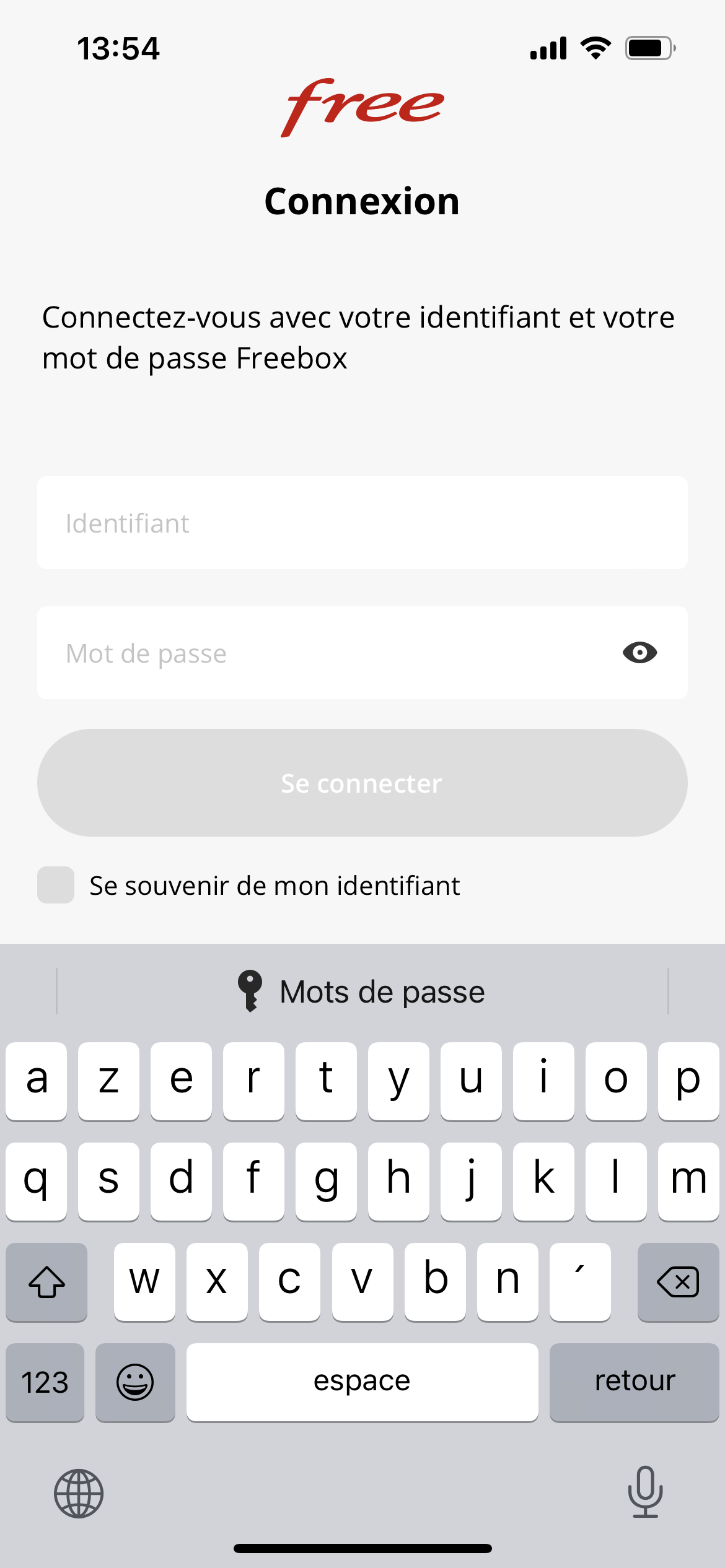
Task: Tap the Se connecter button
Action: click(362, 783)
